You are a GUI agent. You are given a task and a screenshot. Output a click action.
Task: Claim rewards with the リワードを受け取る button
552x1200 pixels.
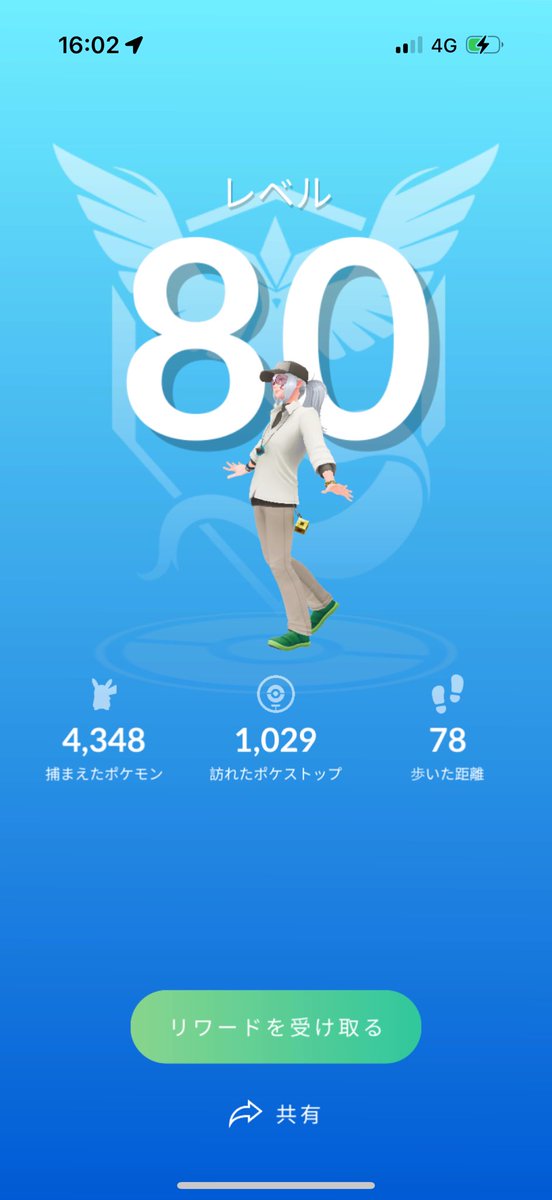pyautogui.click(x=276, y=1027)
